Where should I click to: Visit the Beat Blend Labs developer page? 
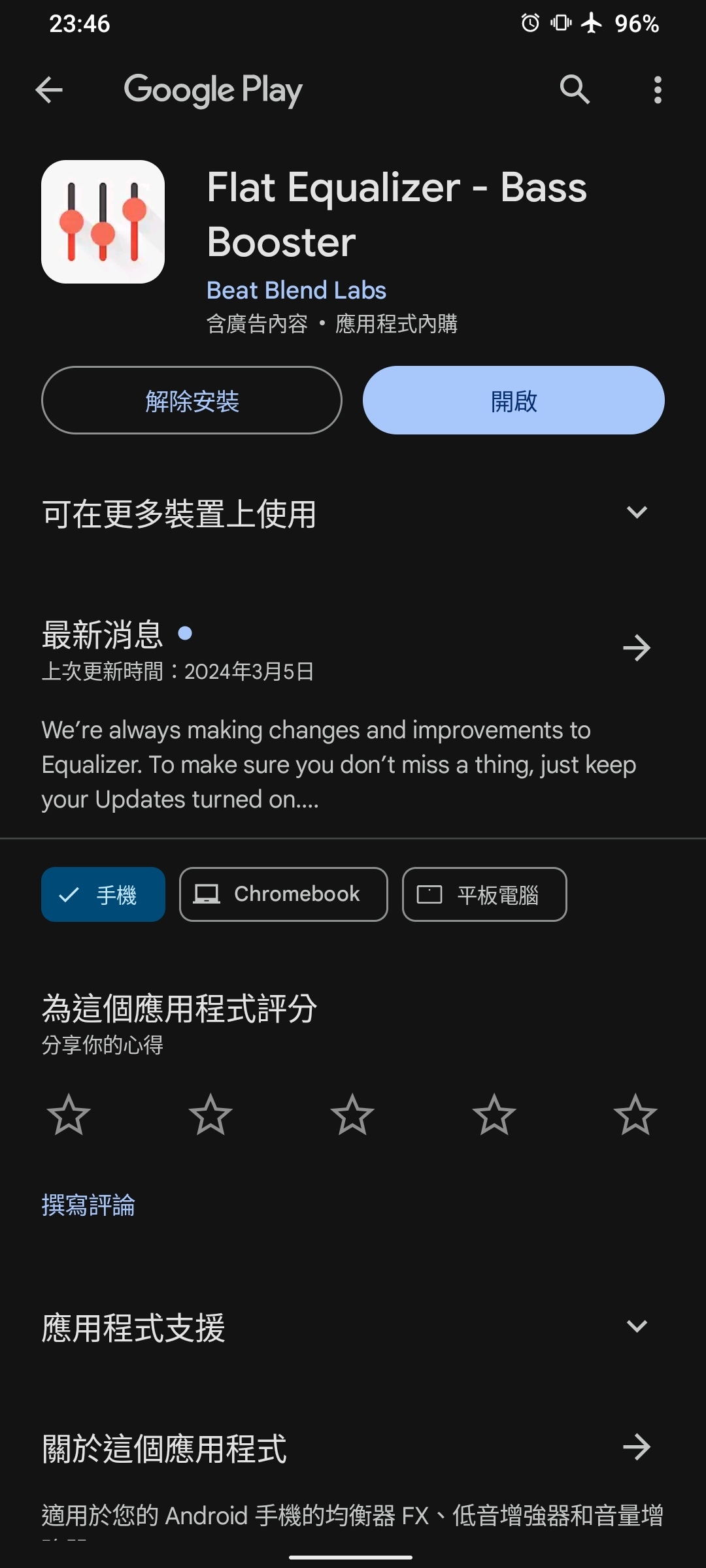coord(296,290)
